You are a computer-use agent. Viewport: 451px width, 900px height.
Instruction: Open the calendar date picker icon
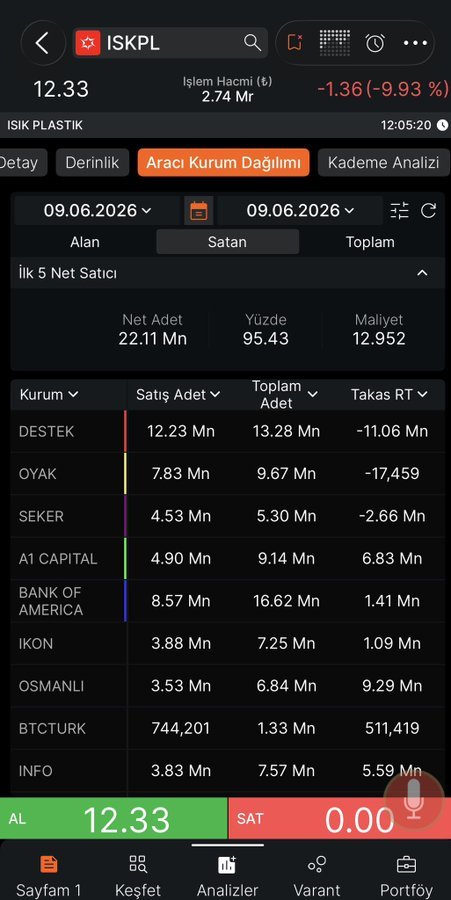(199, 211)
